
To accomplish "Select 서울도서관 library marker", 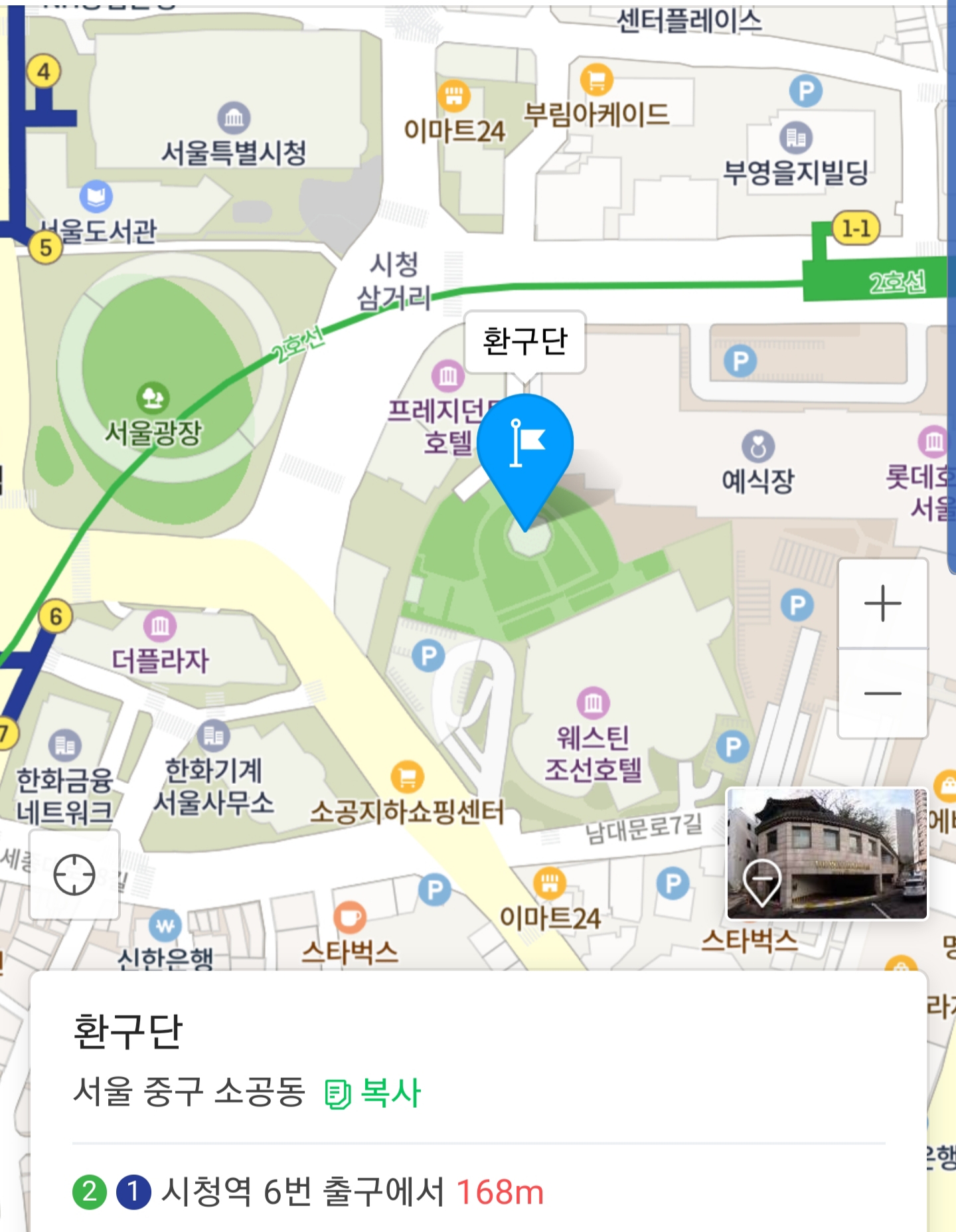I will click(96, 197).
